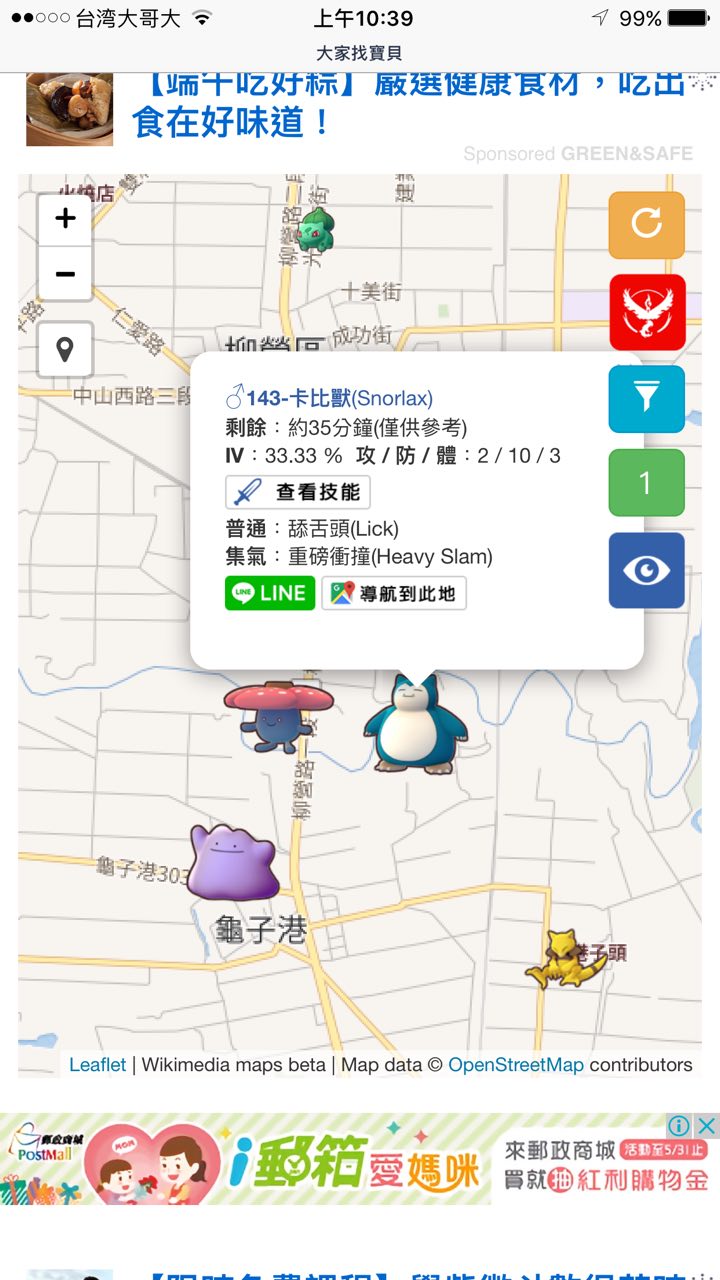Image resolution: width=720 pixels, height=1280 pixels.
Task: Center map on my location pin
Action: pyautogui.click(x=65, y=350)
